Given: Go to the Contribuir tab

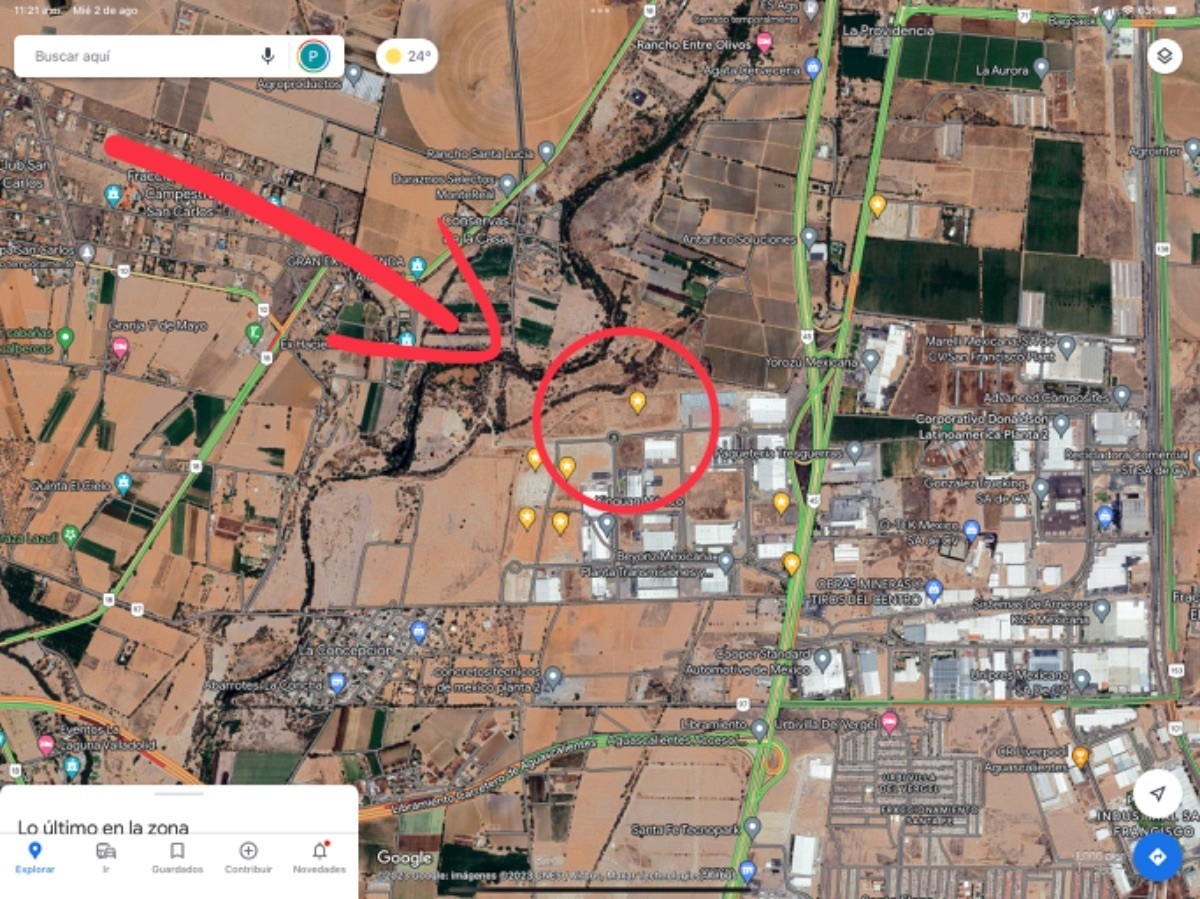Looking at the screenshot, I should (248, 857).
